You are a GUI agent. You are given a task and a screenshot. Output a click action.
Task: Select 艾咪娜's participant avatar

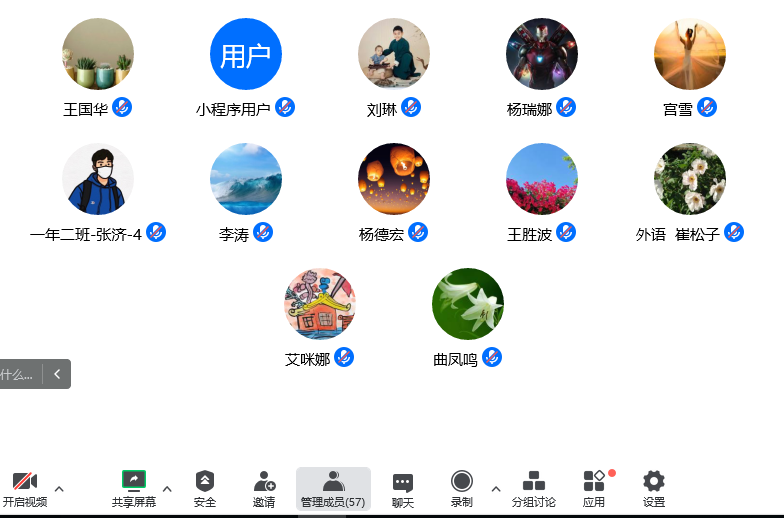320,304
